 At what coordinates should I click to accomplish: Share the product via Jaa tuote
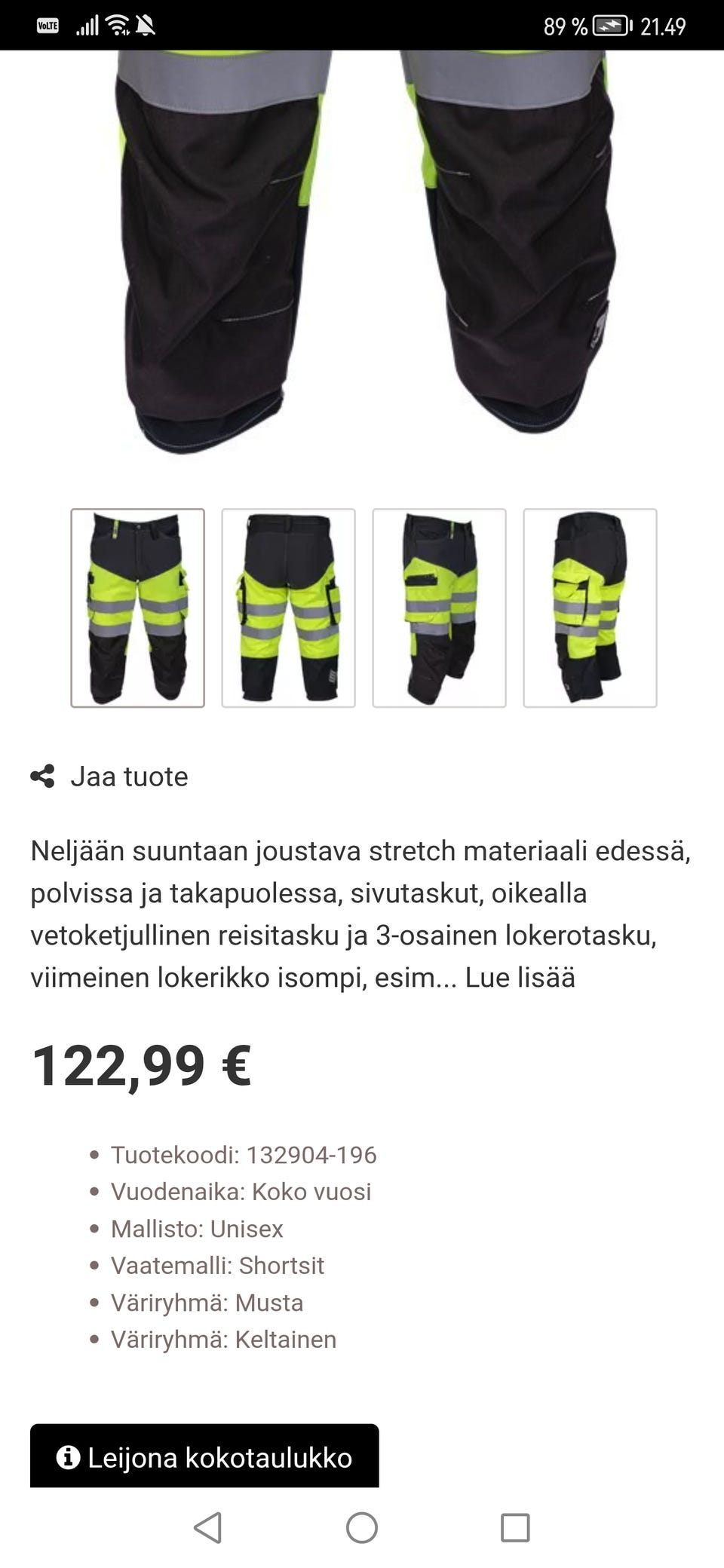point(109,776)
